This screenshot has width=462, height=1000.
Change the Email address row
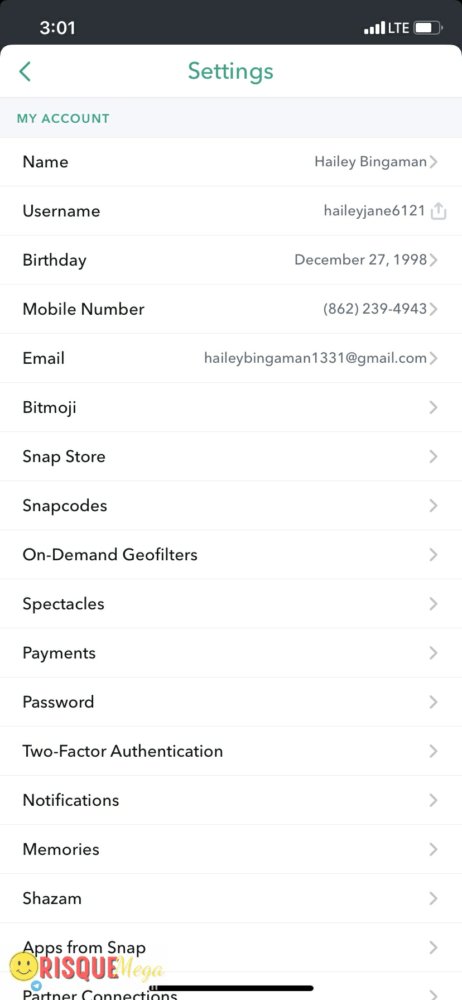231,358
